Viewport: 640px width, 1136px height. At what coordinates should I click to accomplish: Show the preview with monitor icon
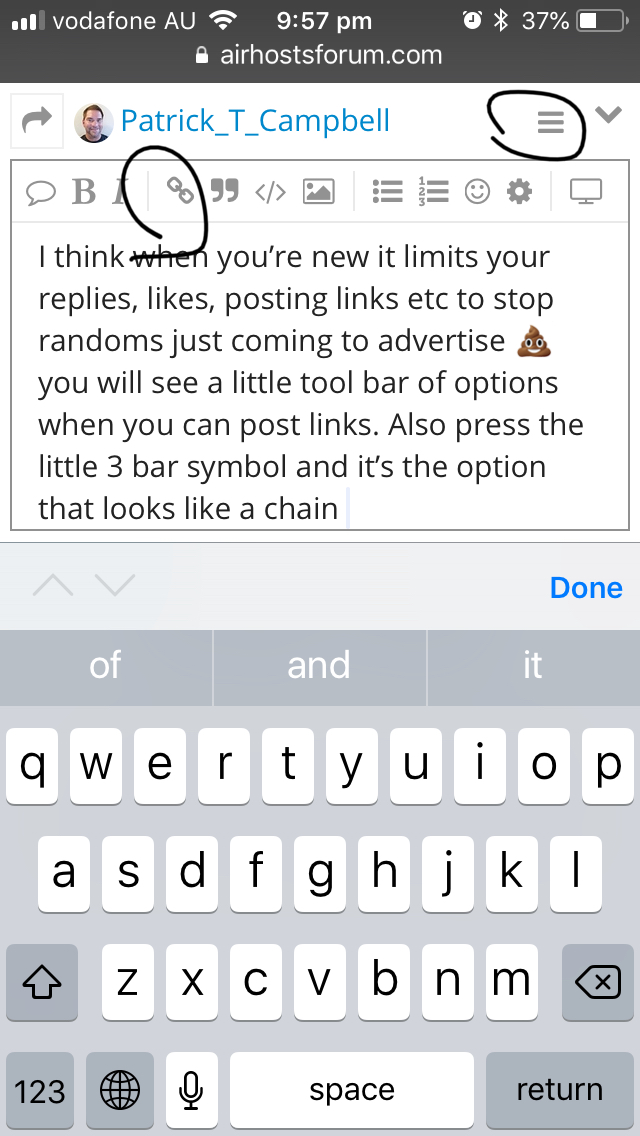point(586,192)
